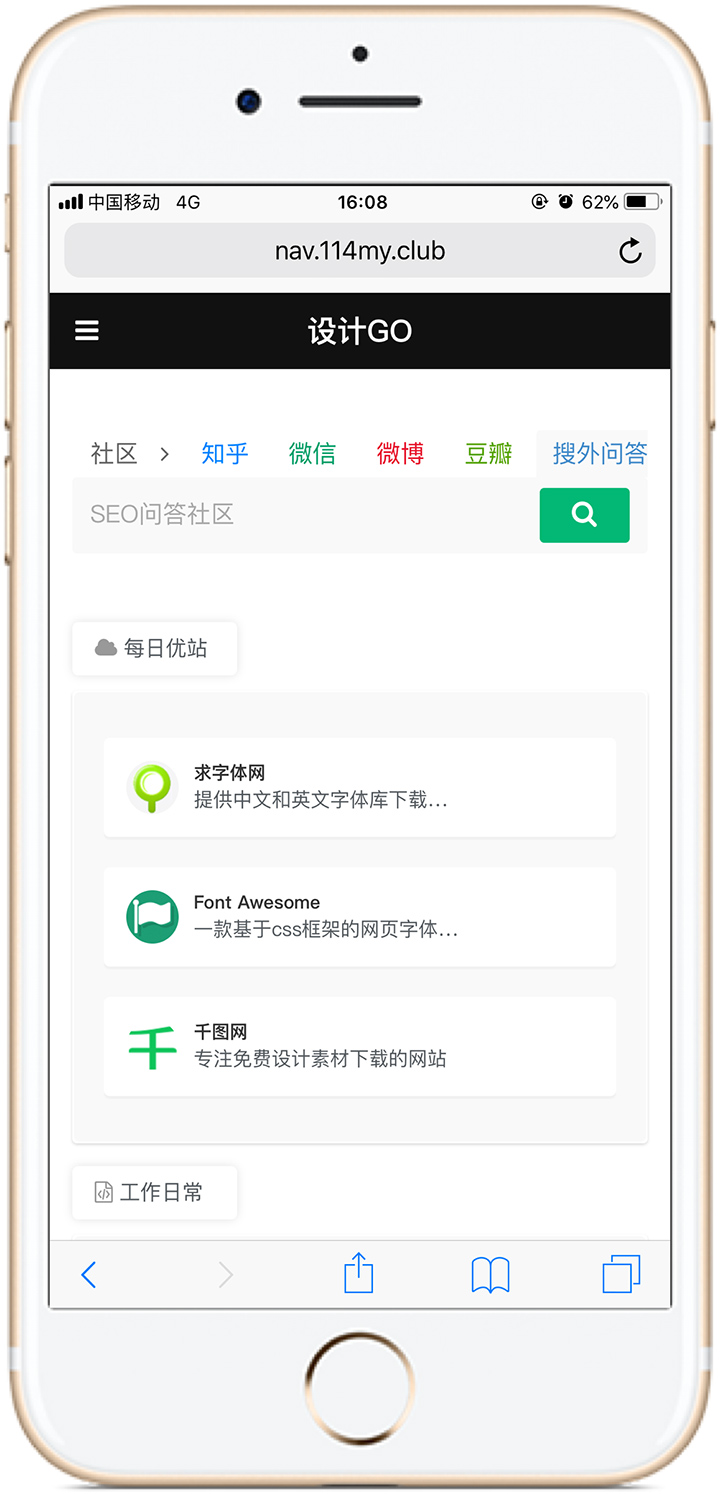The width and height of the screenshot is (720, 1494).
Task: Focus the SEO问答社区 search field
Action: pos(306,515)
